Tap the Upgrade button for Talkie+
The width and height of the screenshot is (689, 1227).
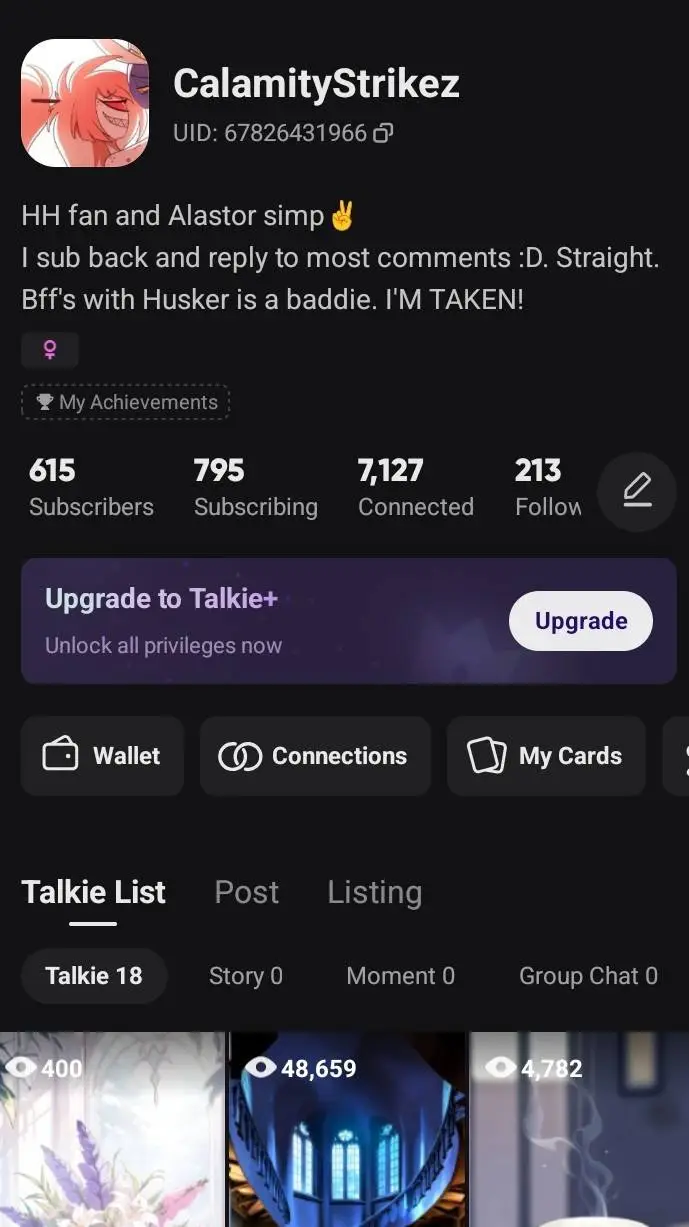(580, 621)
